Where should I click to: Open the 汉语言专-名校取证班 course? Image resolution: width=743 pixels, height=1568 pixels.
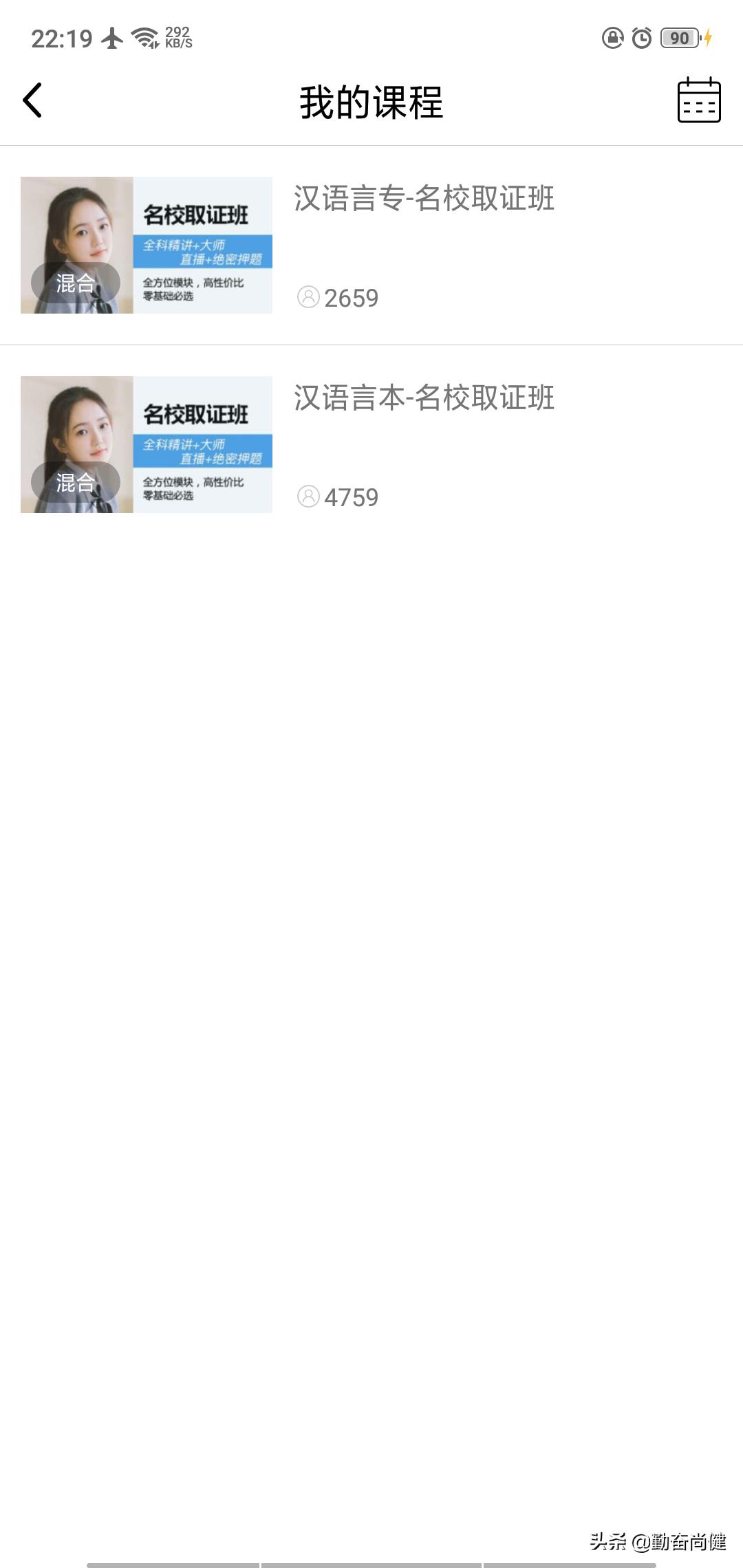[x=424, y=199]
